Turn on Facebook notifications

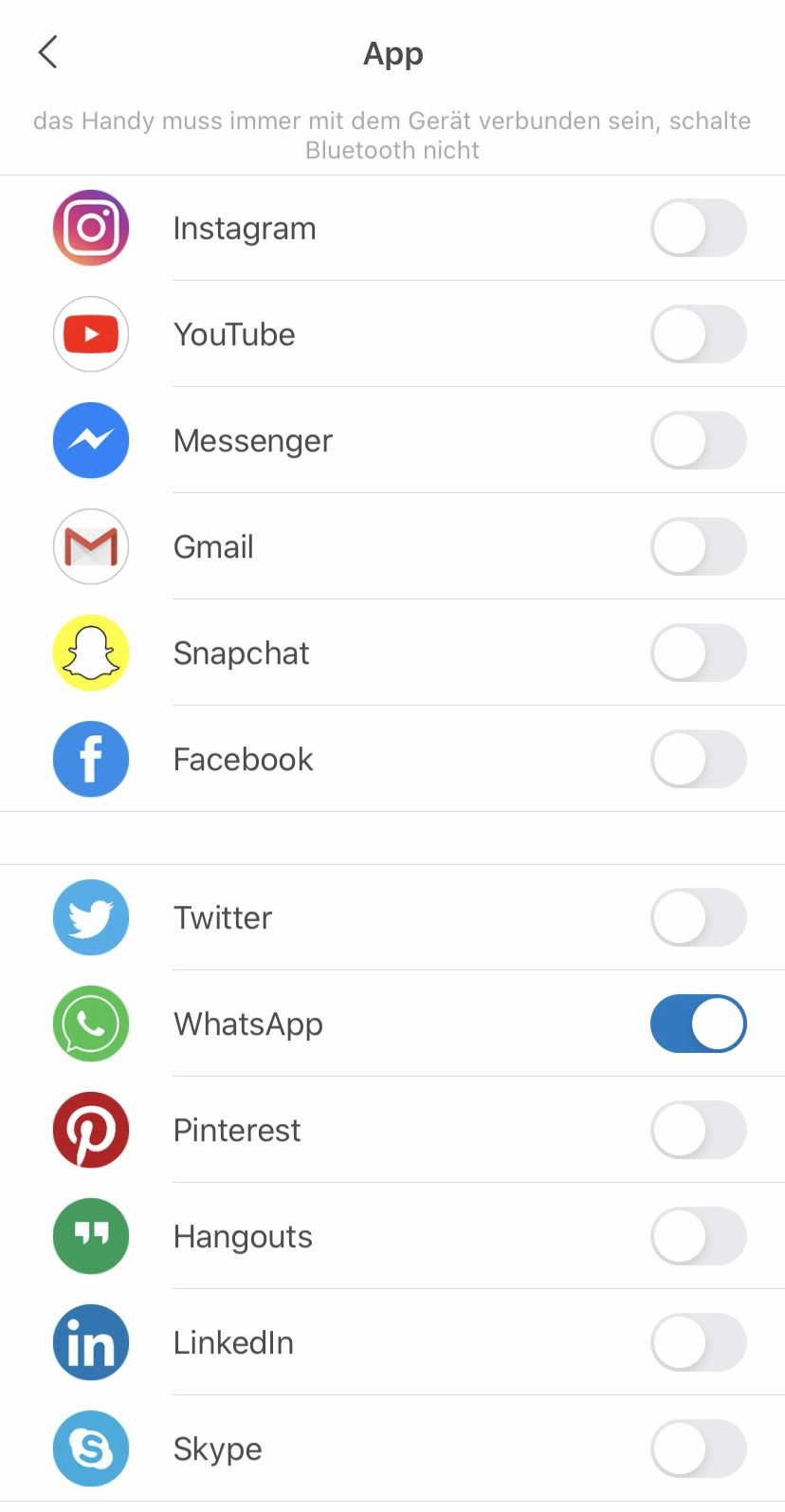tap(699, 759)
